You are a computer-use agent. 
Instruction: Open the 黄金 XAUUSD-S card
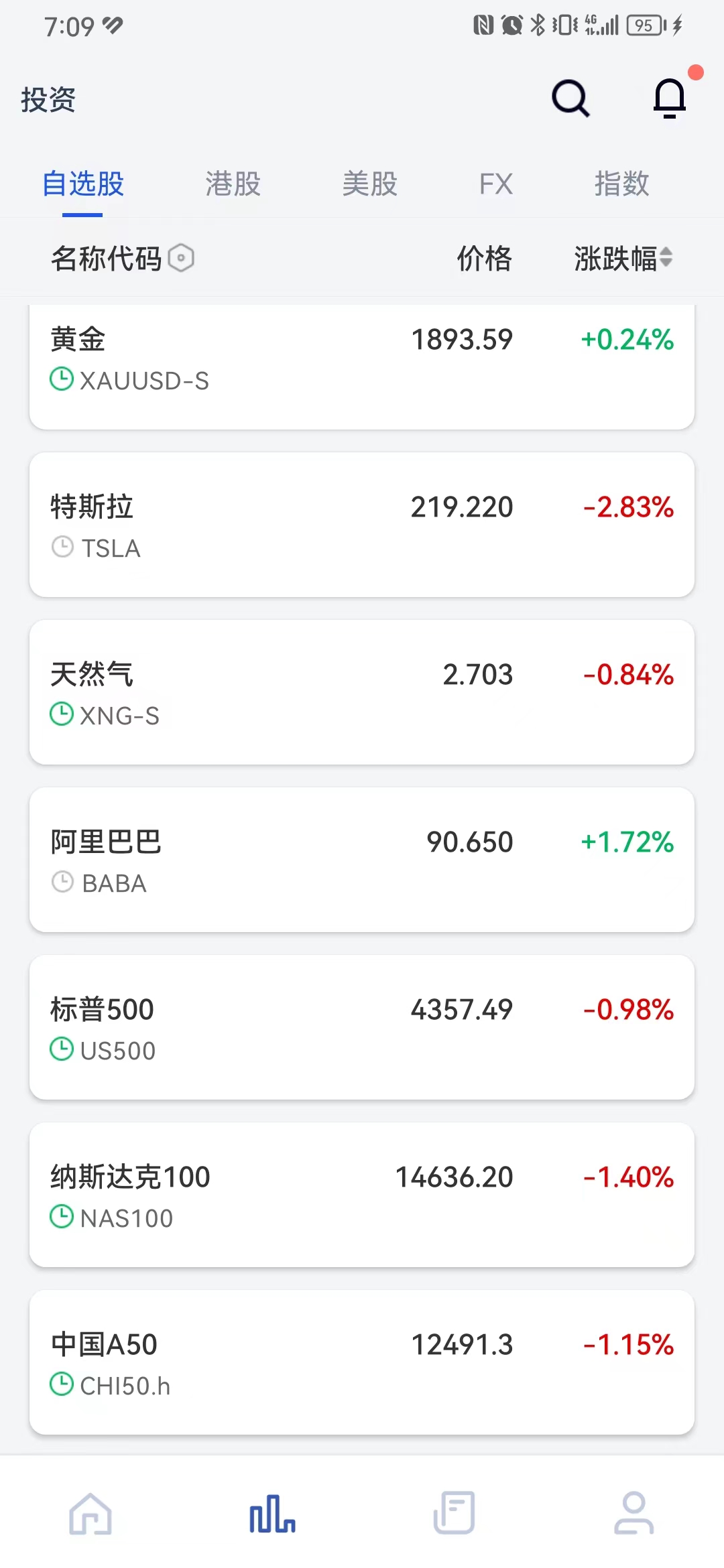362,366
